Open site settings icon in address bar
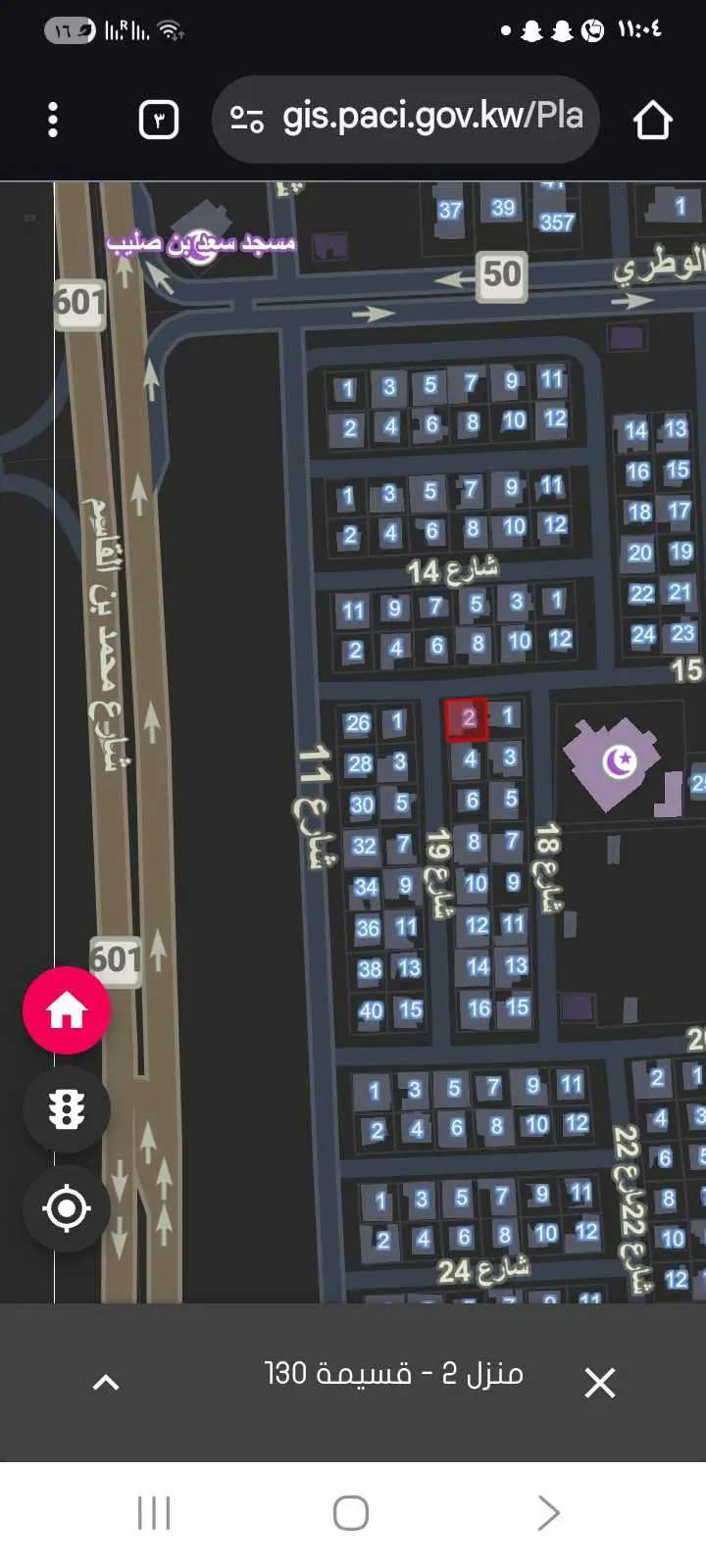The height and width of the screenshot is (1568, 706). point(246,120)
